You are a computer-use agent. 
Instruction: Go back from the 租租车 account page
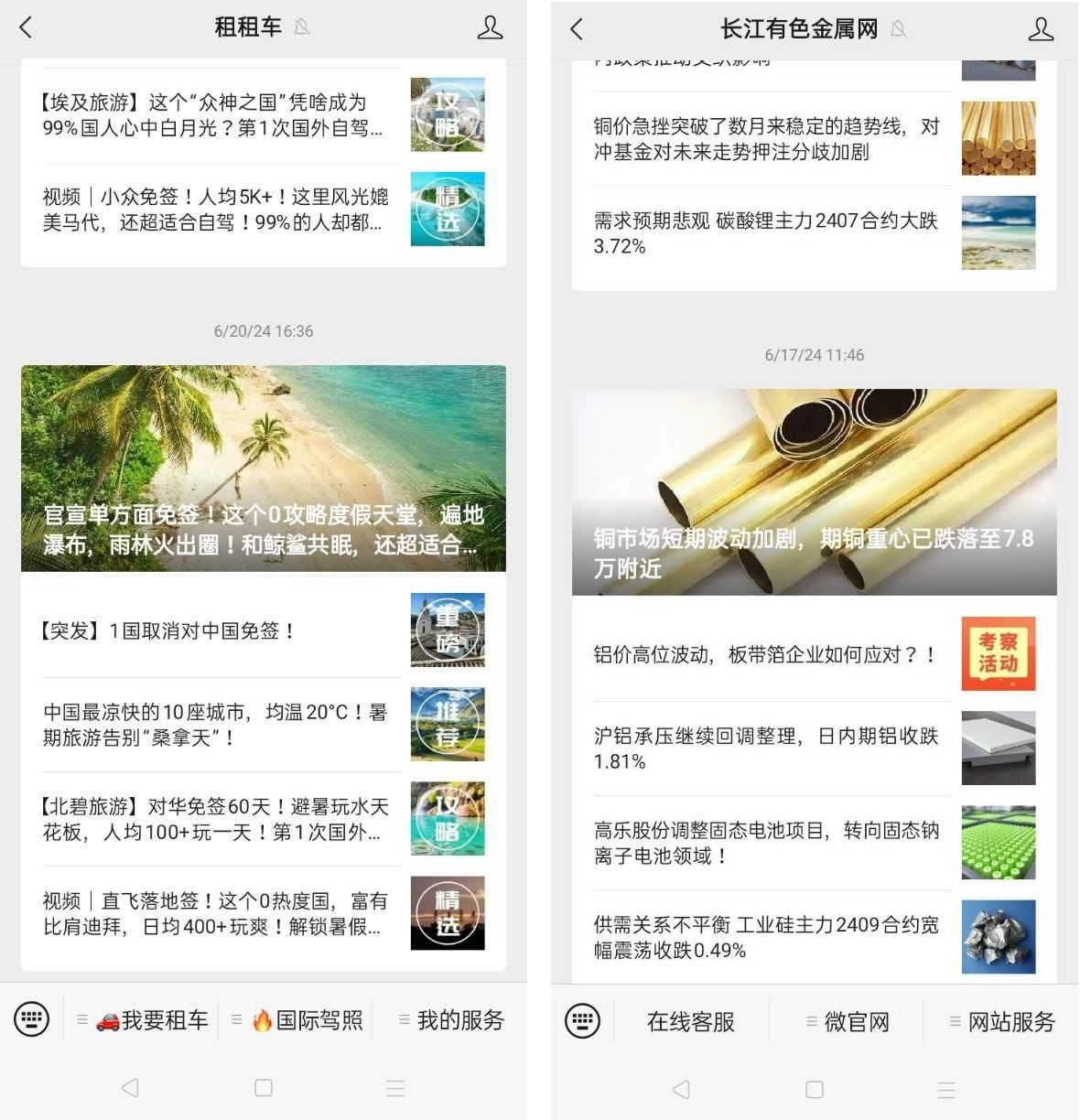[26, 27]
